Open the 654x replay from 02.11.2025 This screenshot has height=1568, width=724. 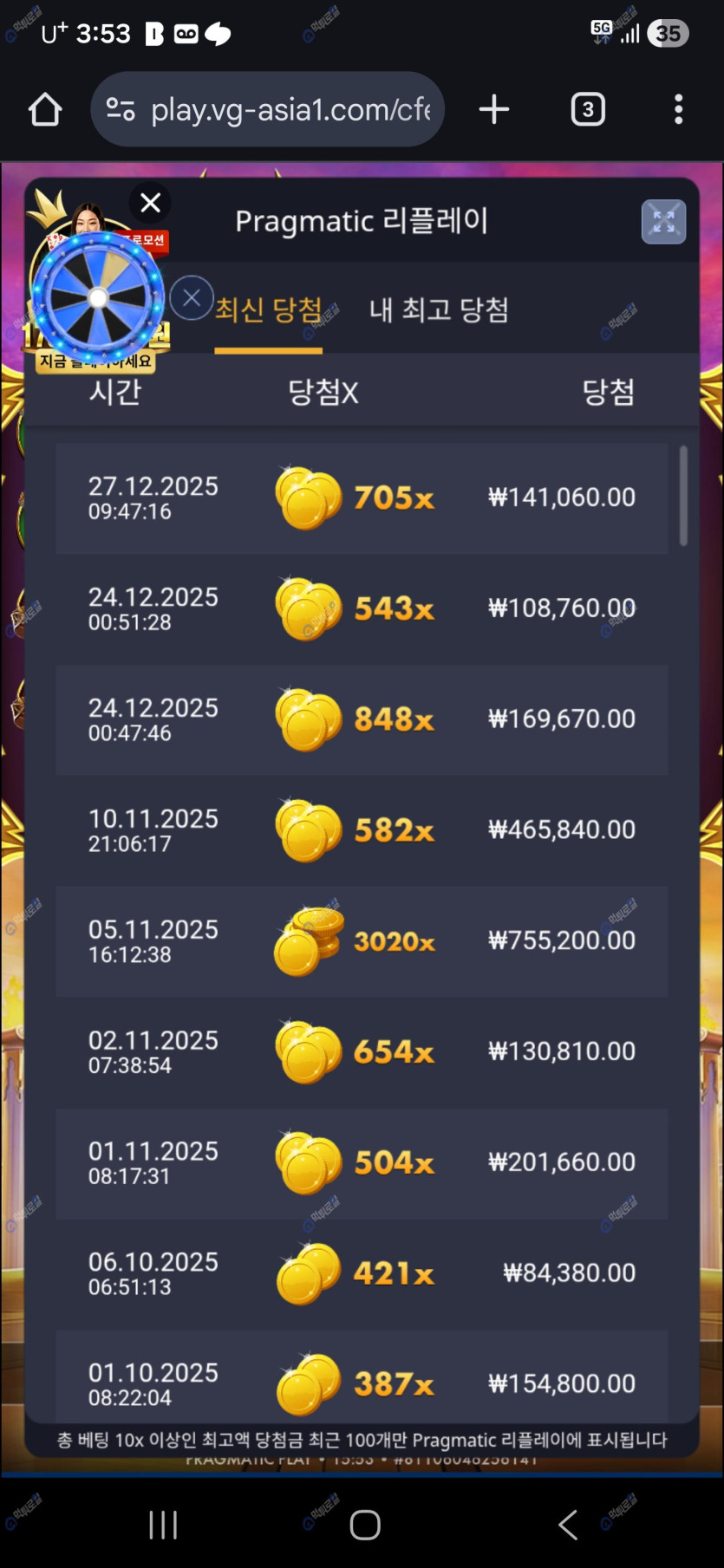click(362, 1052)
